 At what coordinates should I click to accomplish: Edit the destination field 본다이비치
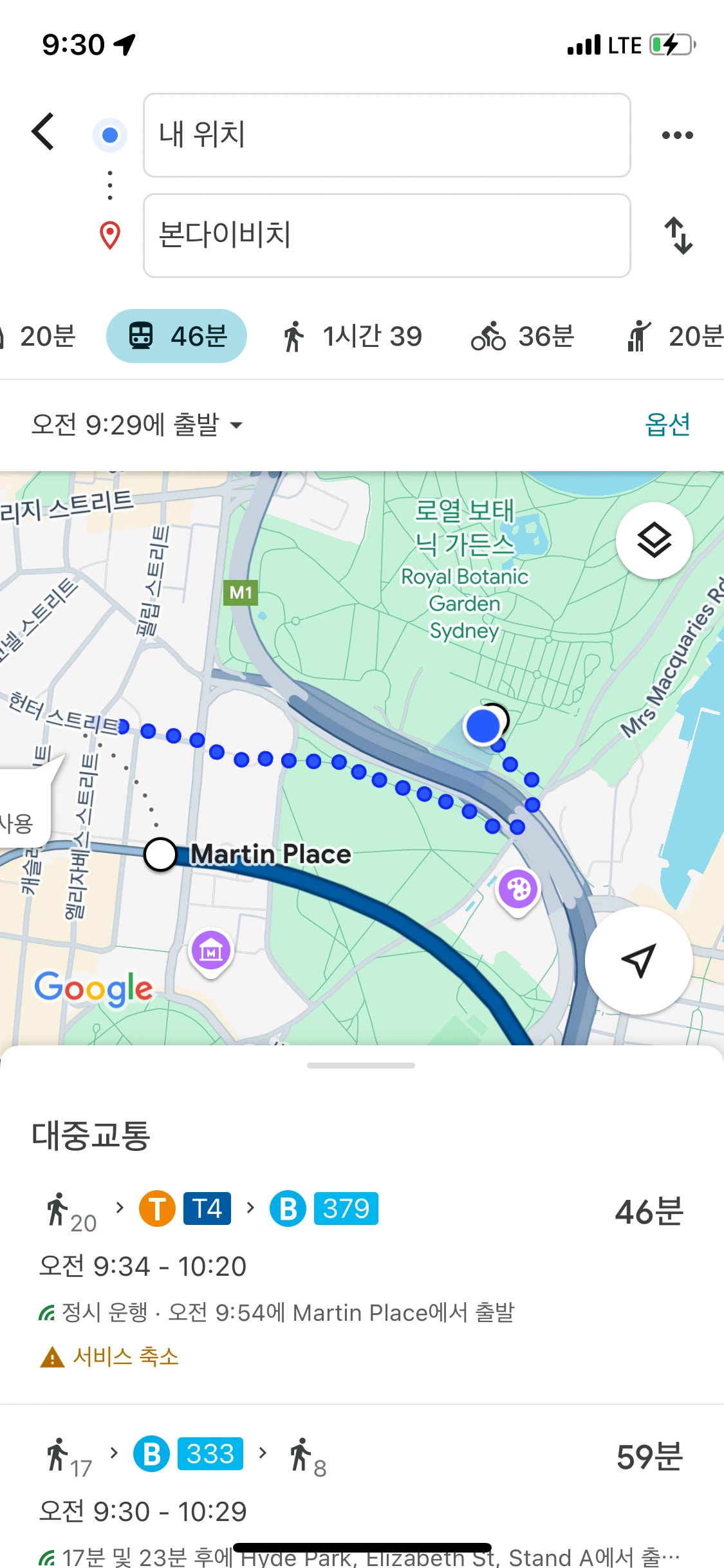point(387,236)
